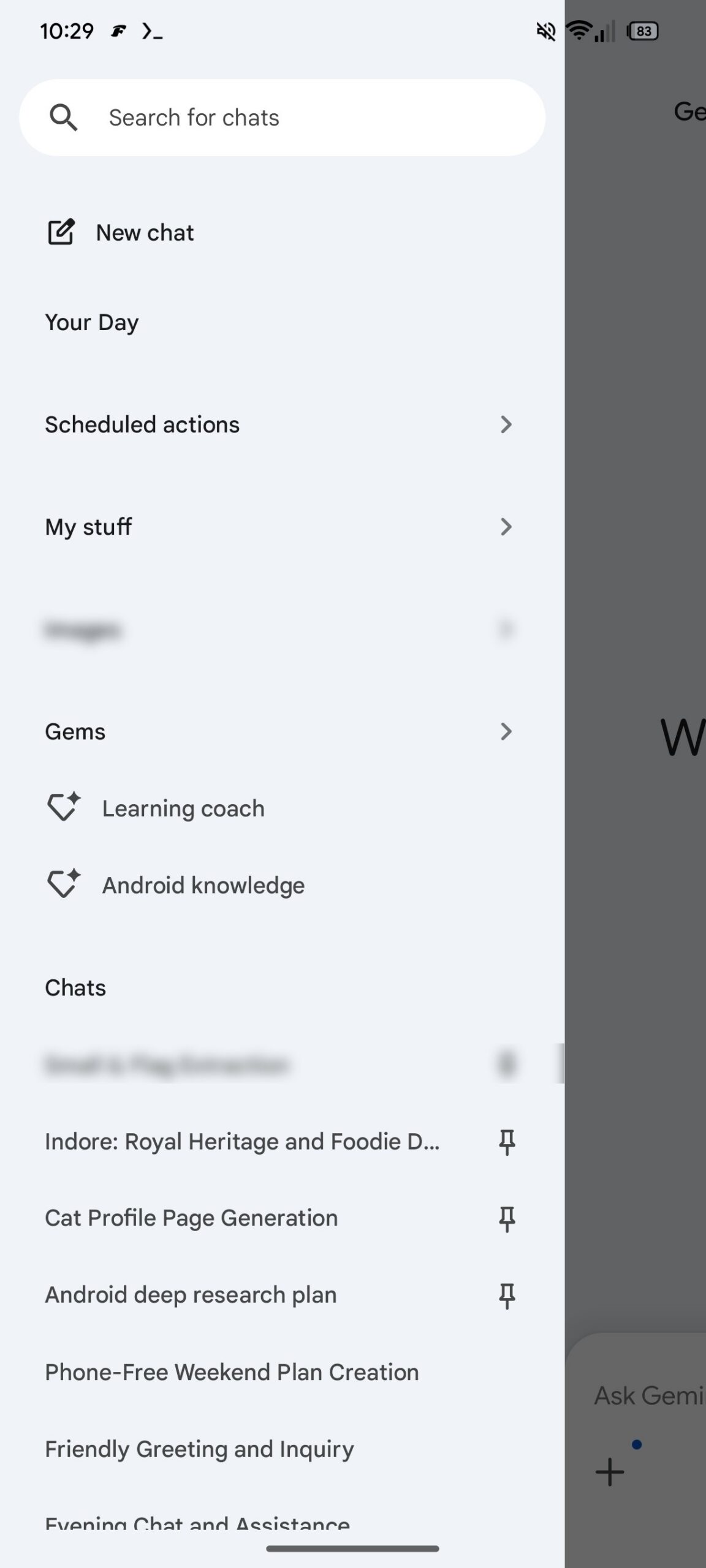Viewport: 706px width, 1568px height.
Task: Open the Friendly Greeting and Inquiry chat
Action: pyautogui.click(x=199, y=1449)
